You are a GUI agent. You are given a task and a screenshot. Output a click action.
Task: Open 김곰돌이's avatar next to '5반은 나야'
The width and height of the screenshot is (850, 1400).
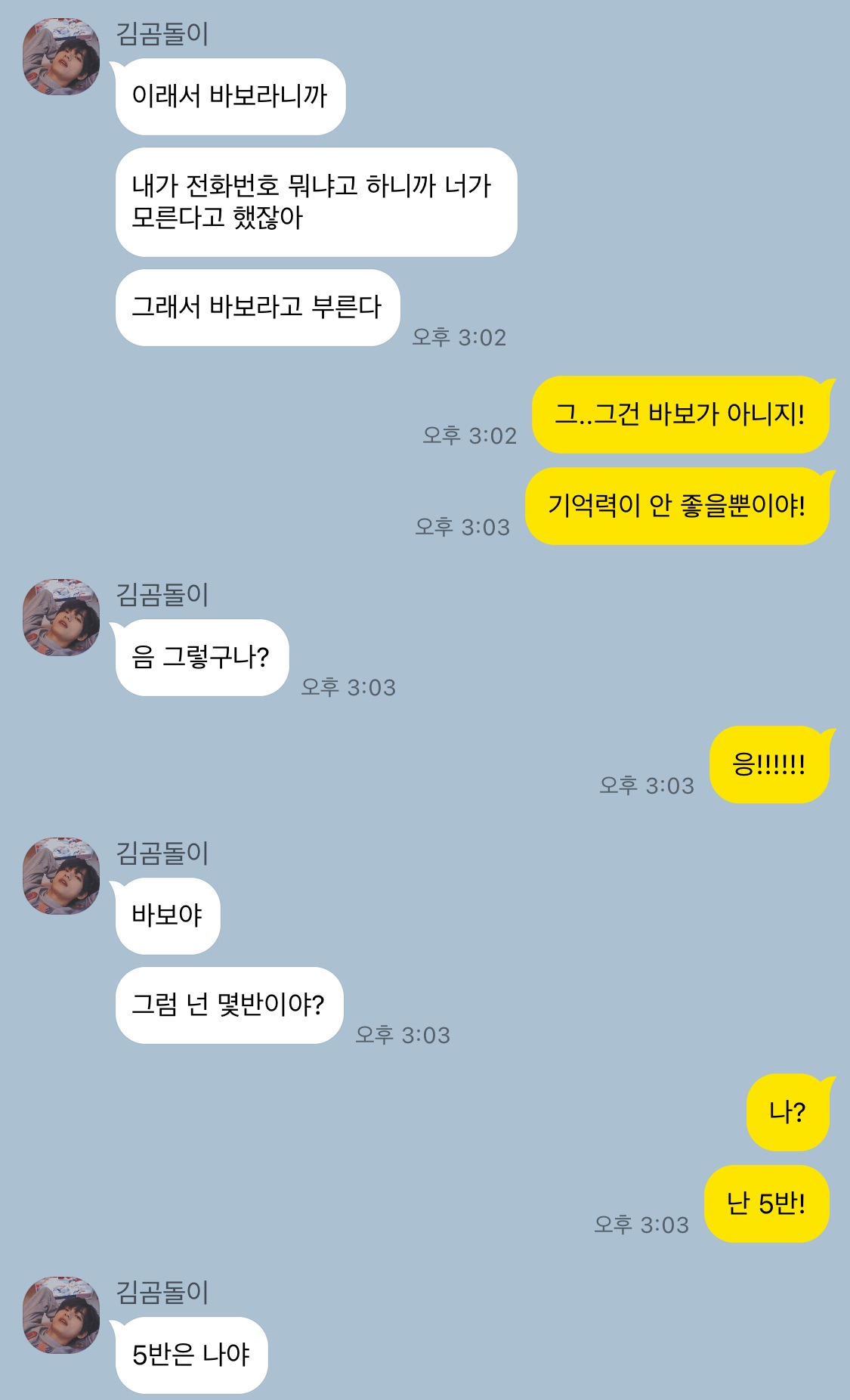pyautogui.click(x=61, y=1315)
